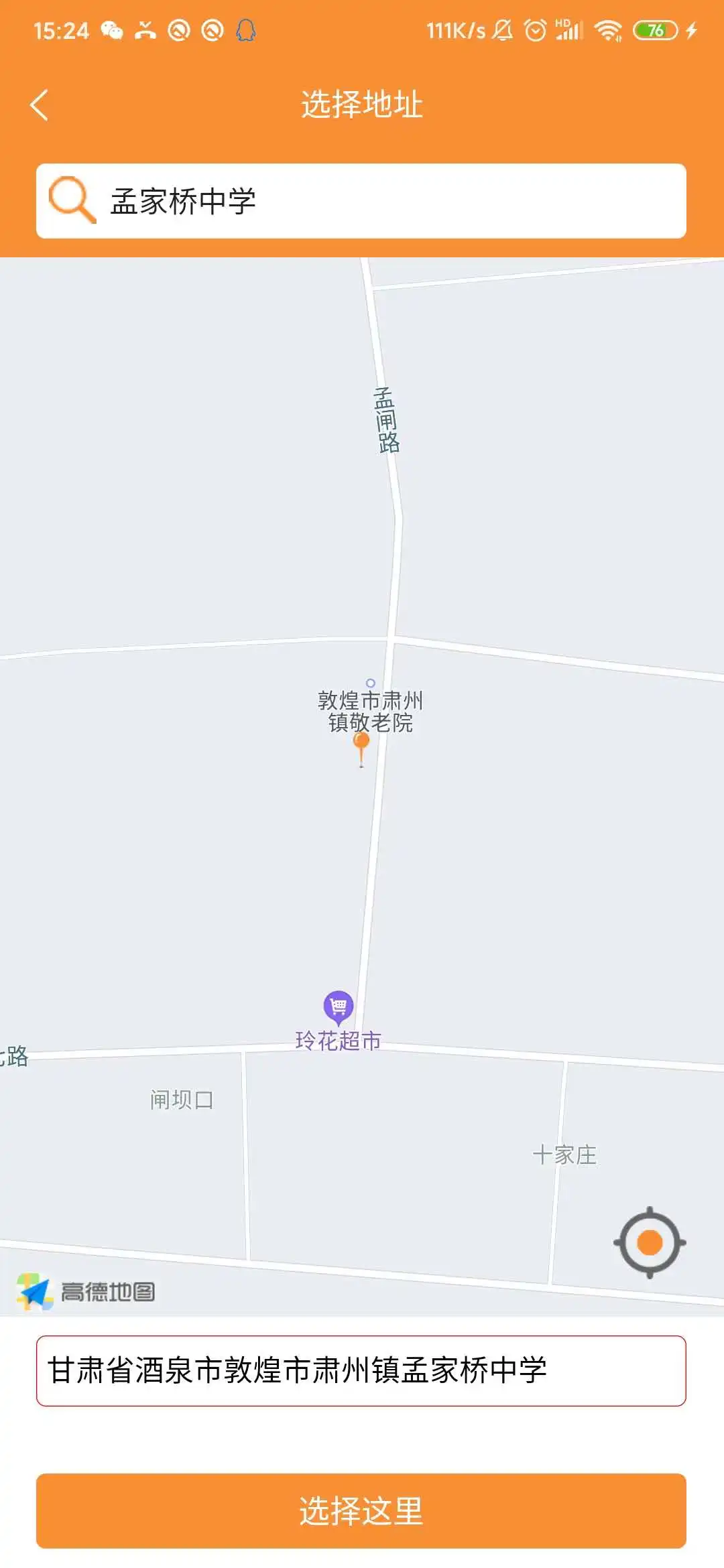Screen dimensions: 724x1568
Task: Edit the address field 甘肃省酒泉市敦煌市肃州镇孟家桥中学
Action: 361,1371
